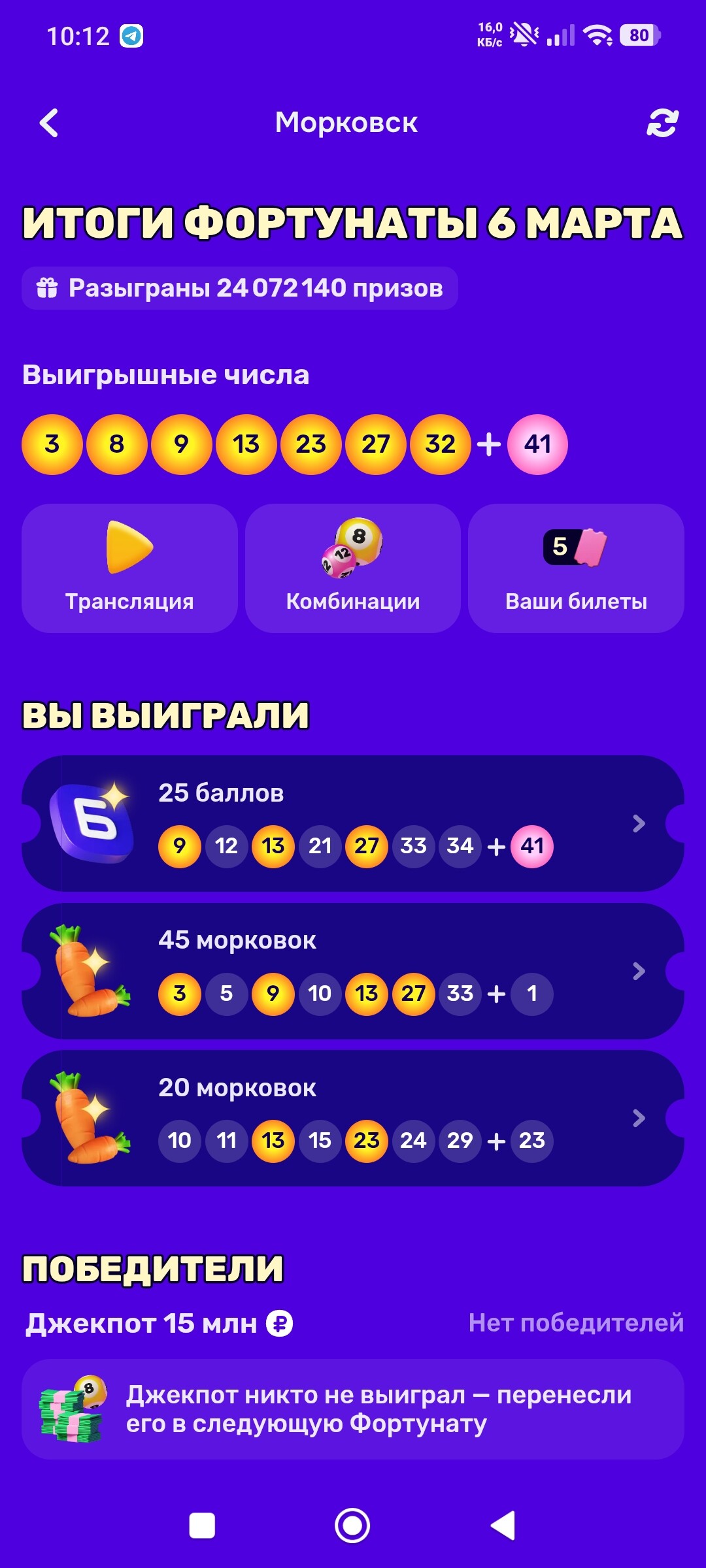Screen dimensions: 706x1568
Task: Open the 45 морковок winning ticket
Action: [353, 971]
